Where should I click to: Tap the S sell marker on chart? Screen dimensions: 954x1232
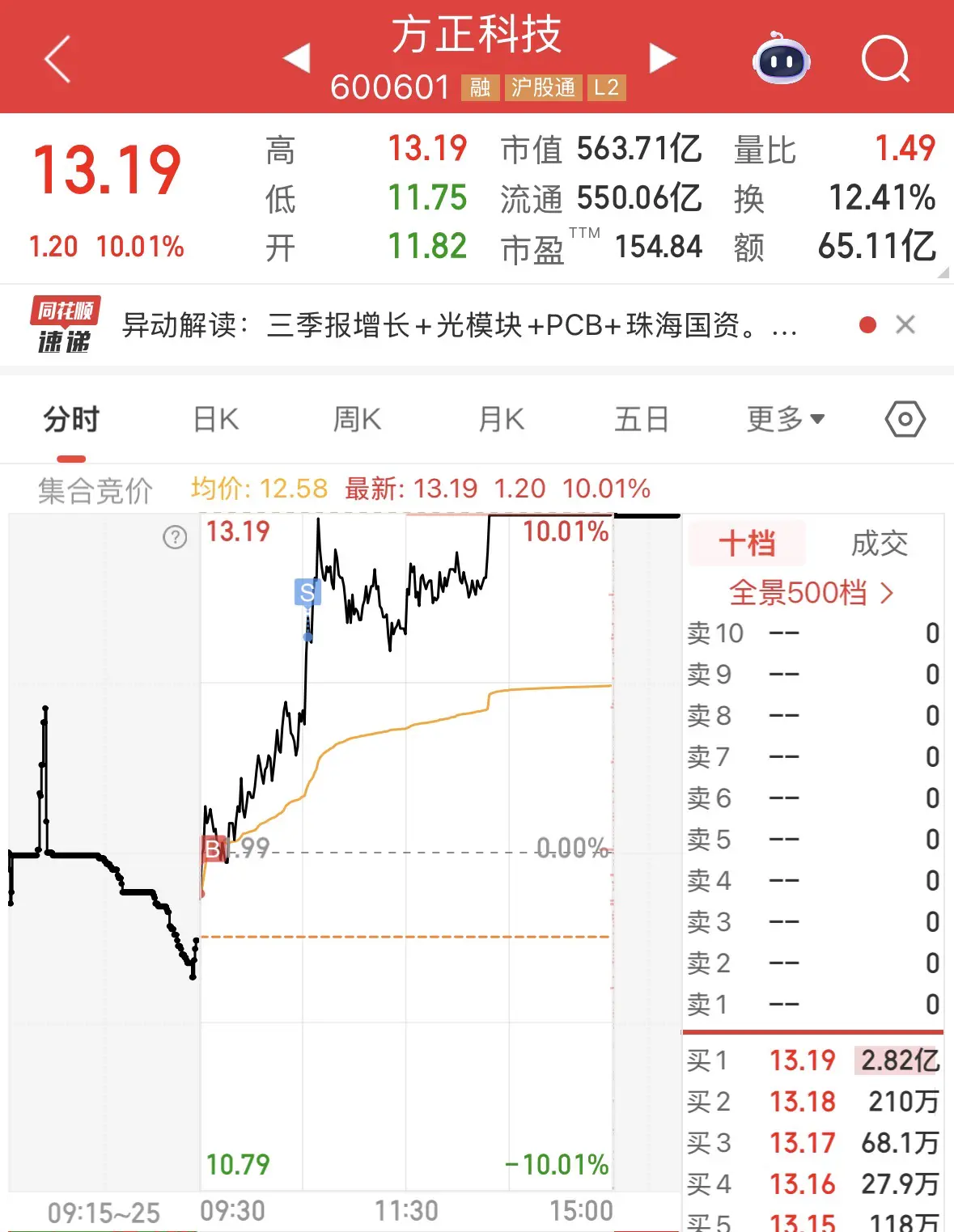click(x=307, y=593)
